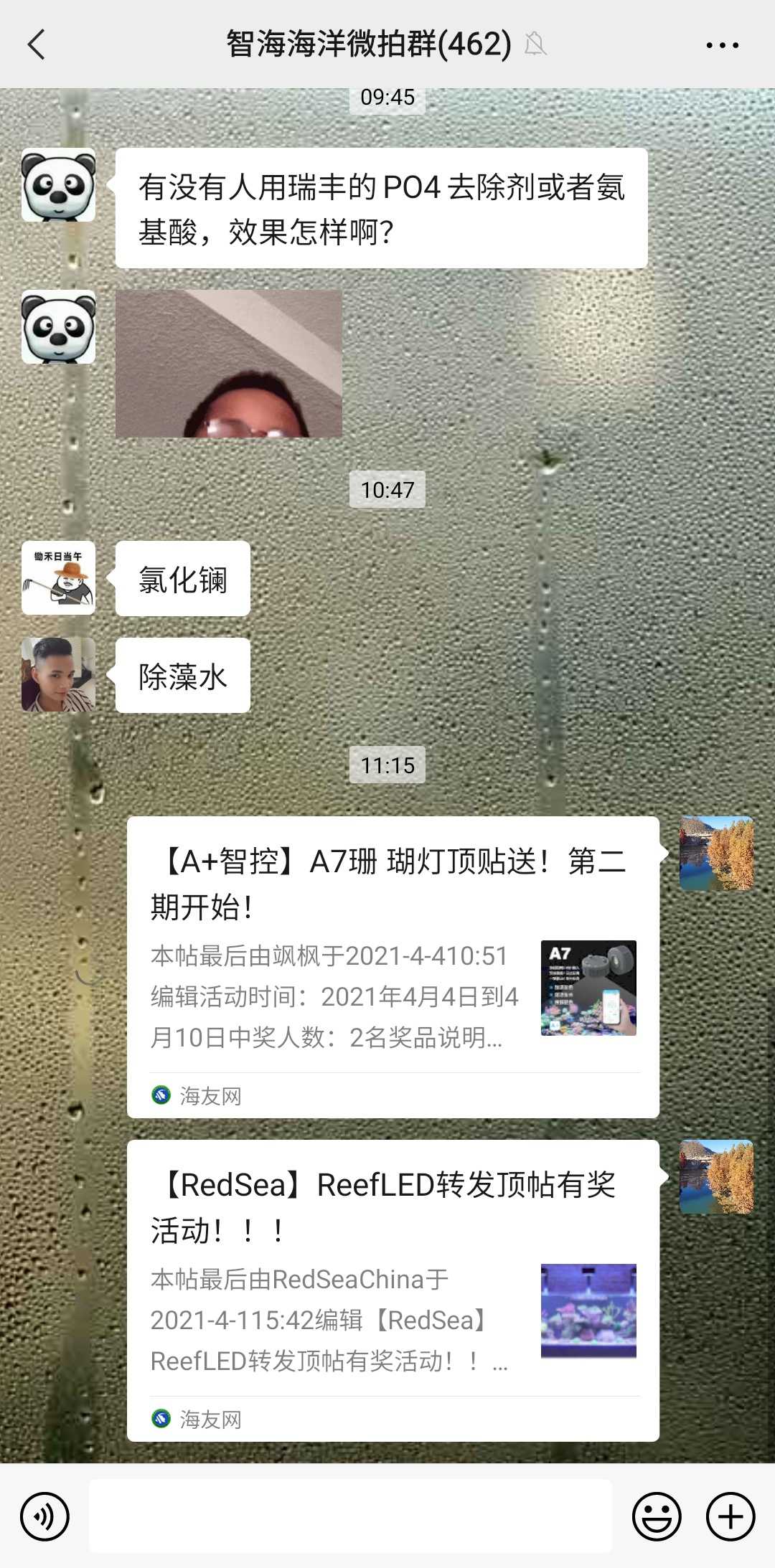Screen dimensions: 775x1568
Task: Open the photo message from the panda user
Action: coord(228,364)
